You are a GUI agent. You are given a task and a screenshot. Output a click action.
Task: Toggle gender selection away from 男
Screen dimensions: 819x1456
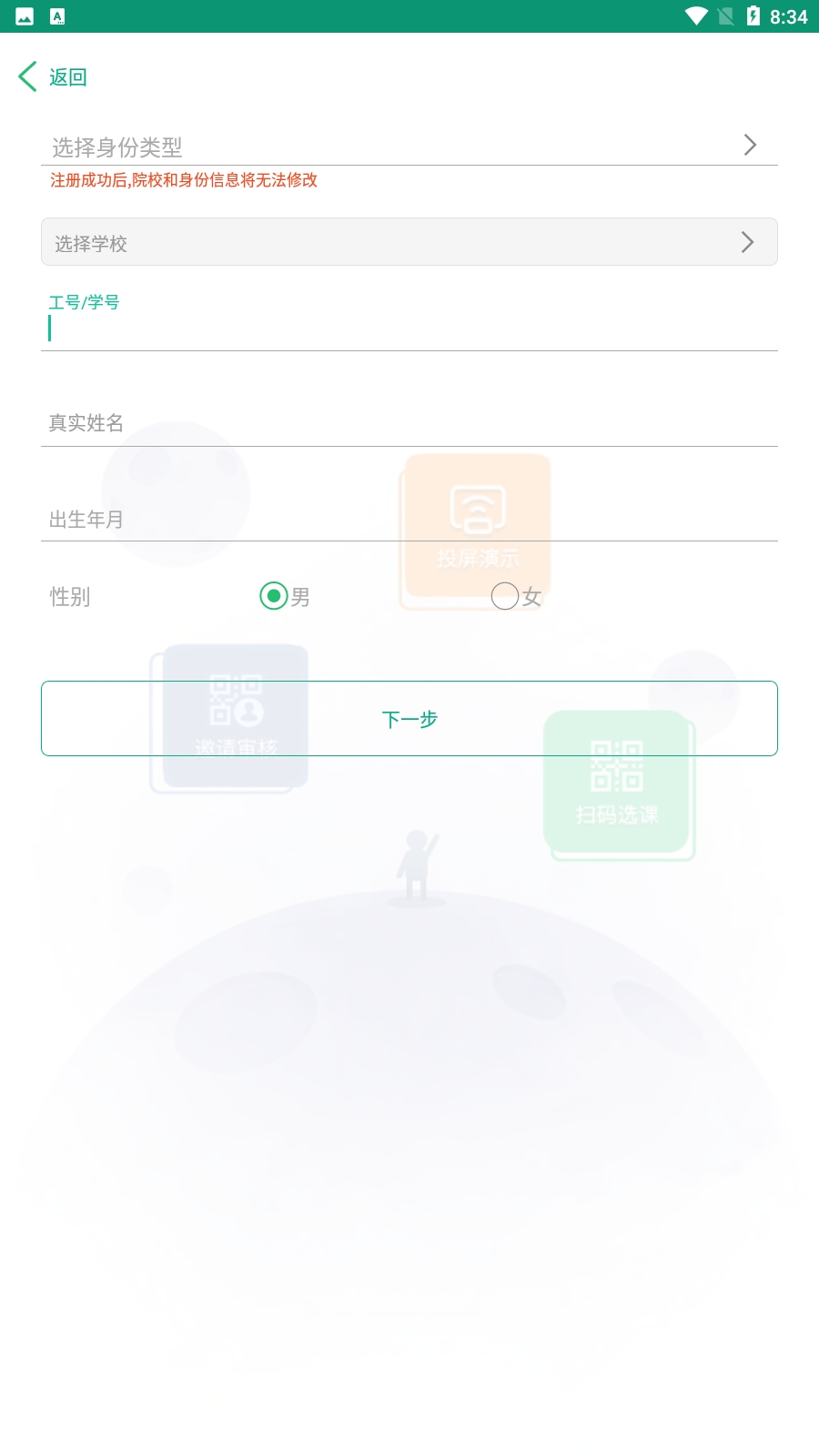coord(506,598)
